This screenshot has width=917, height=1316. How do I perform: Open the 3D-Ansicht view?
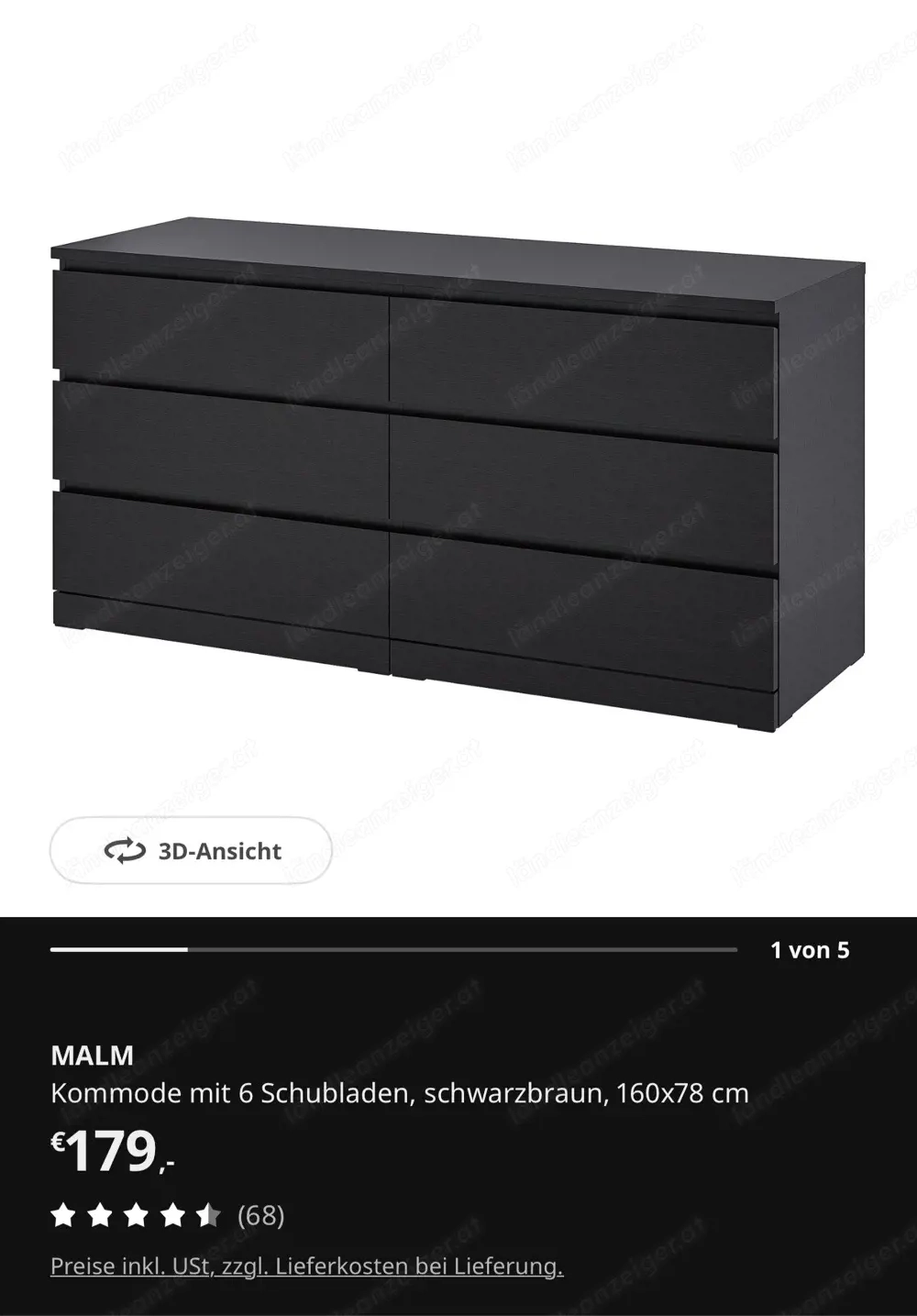pos(188,850)
